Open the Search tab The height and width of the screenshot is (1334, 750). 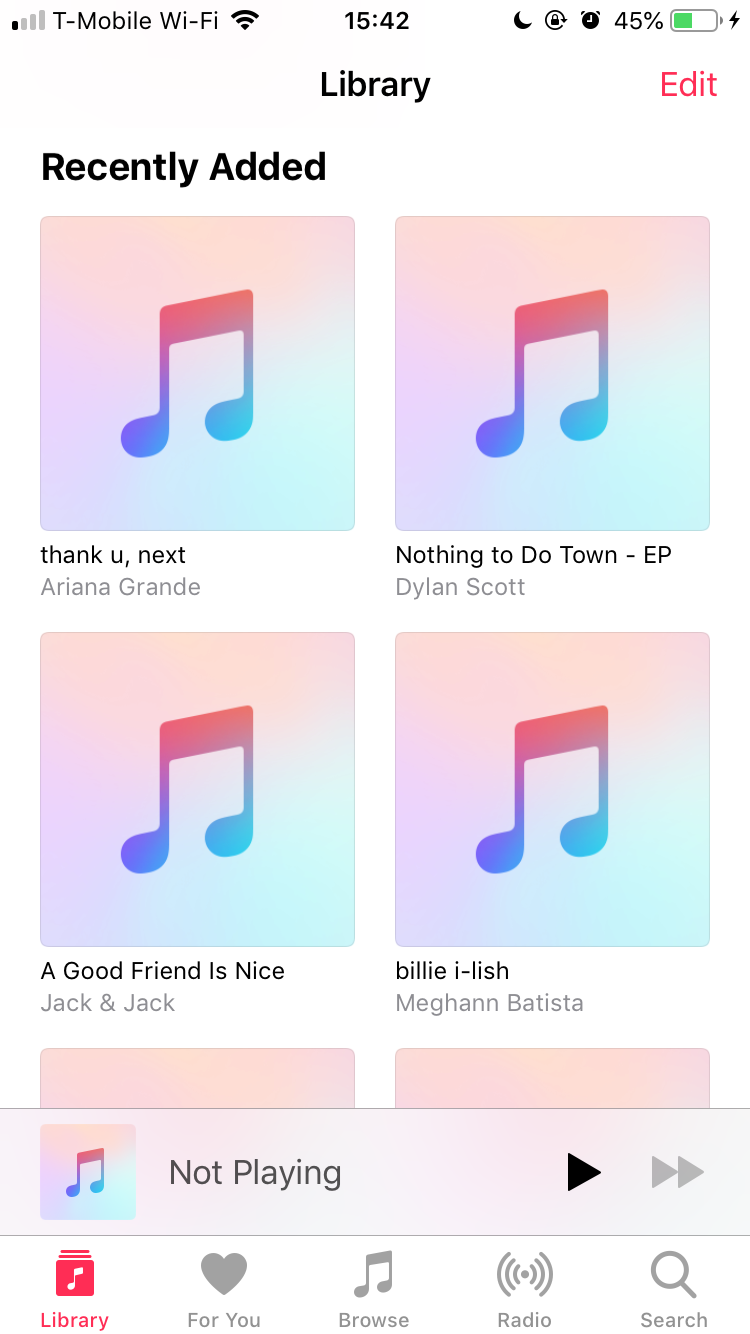pyautogui.click(x=673, y=1289)
